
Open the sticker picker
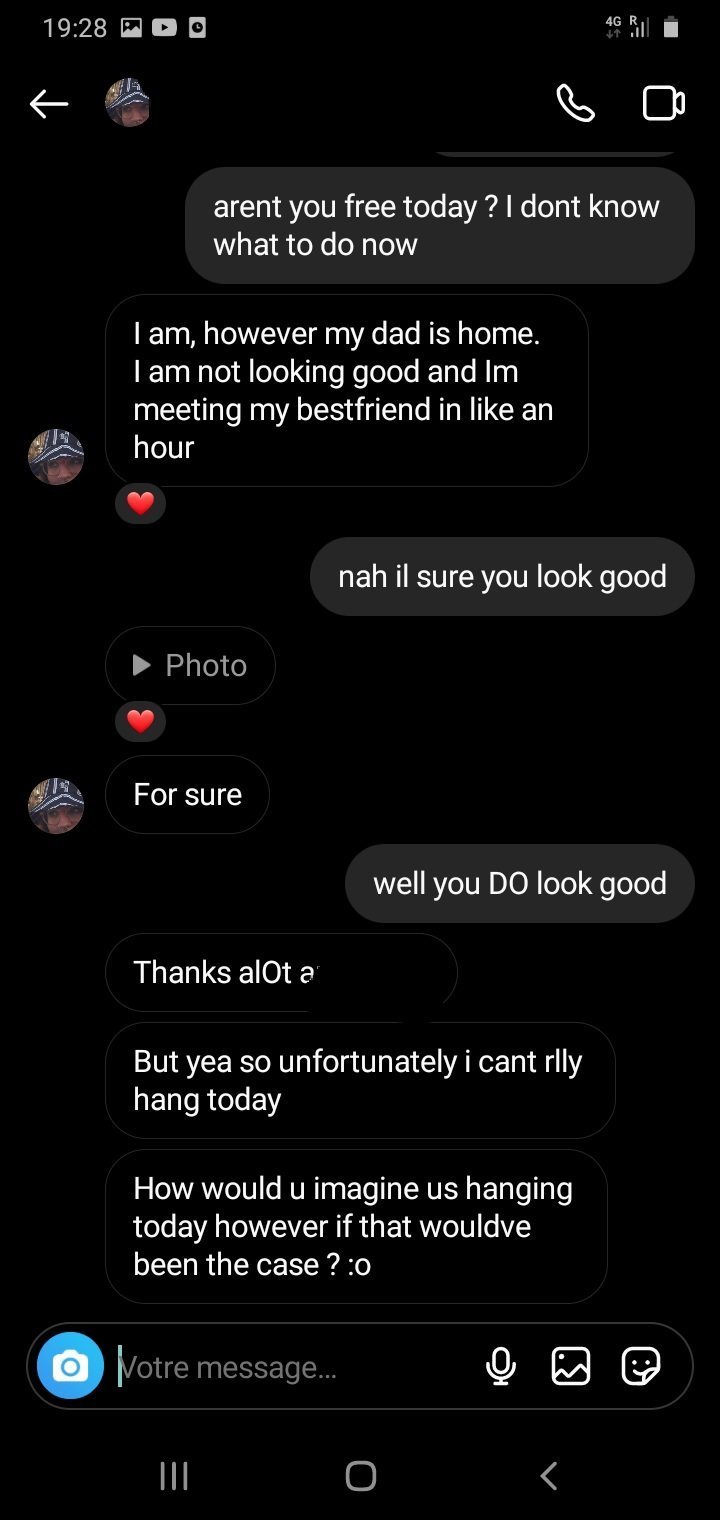pos(641,1366)
